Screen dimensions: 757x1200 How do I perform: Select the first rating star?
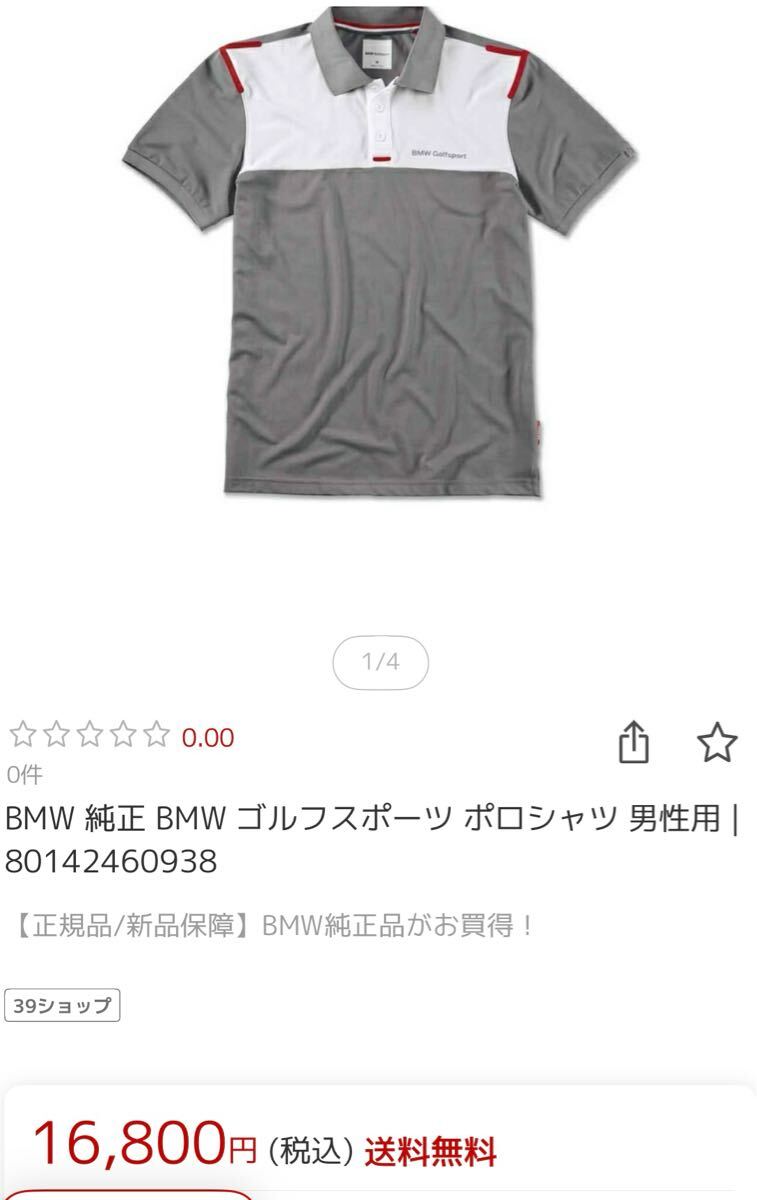[23, 733]
